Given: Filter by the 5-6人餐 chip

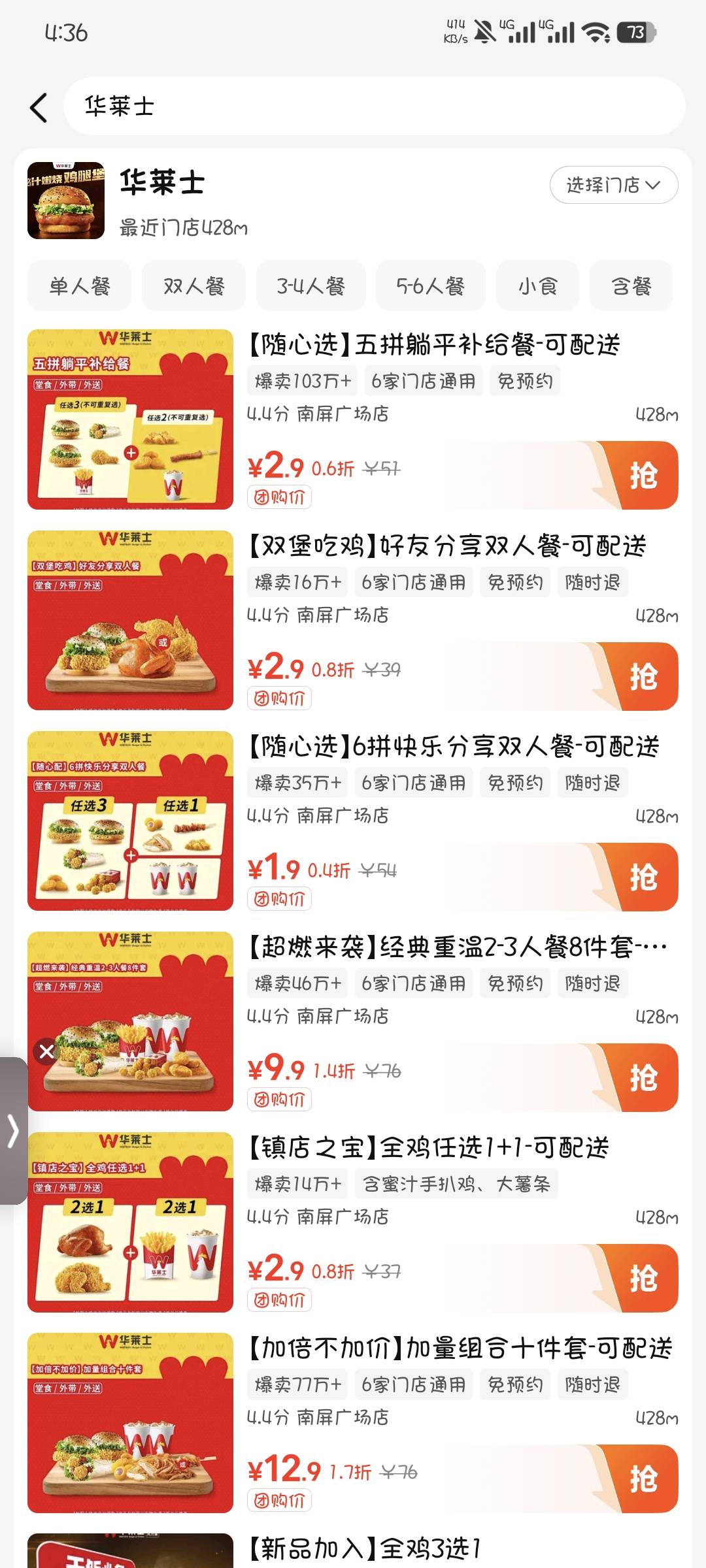Looking at the screenshot, I should pyautogui.click(x=430, y=286).
